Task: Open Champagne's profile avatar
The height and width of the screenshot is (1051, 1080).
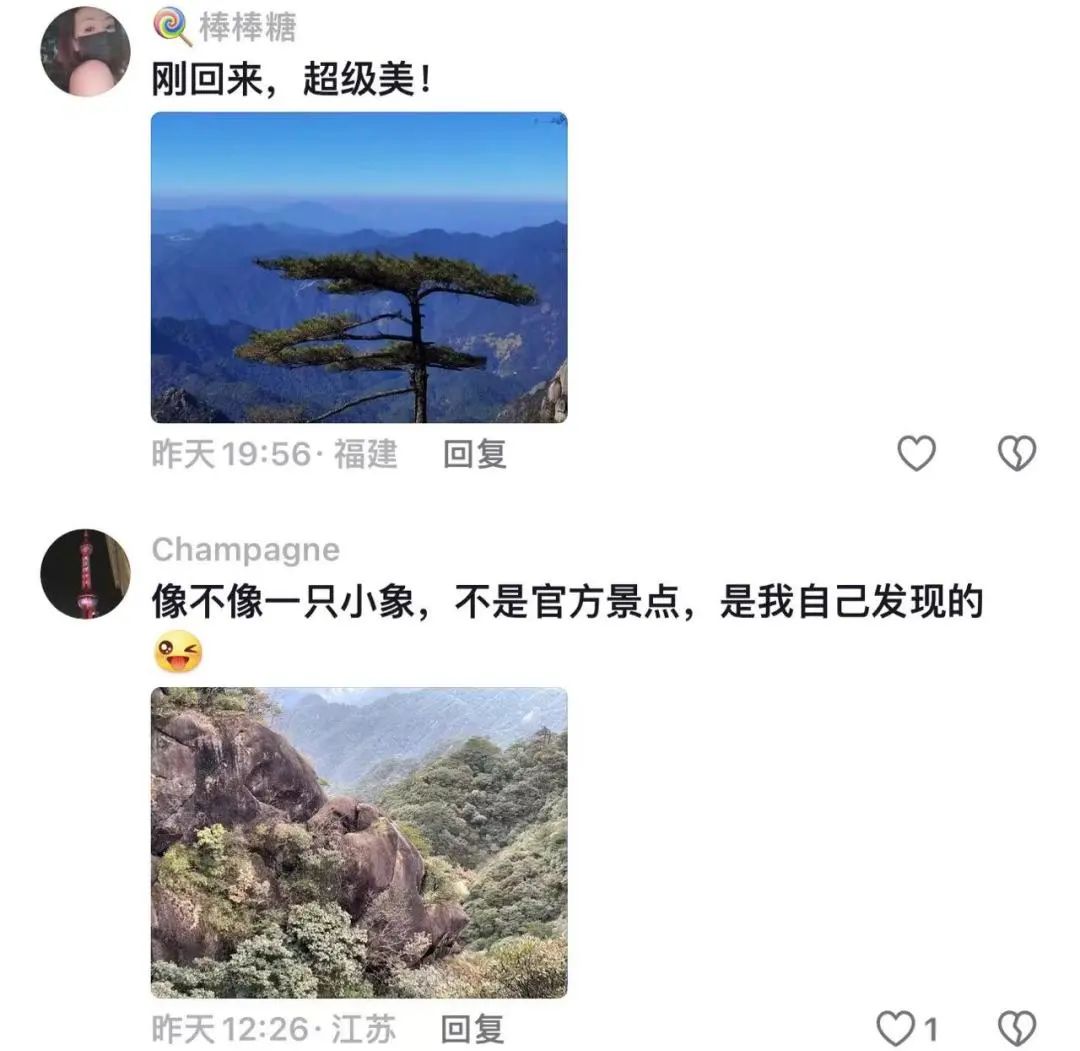Action: click(x=85, y=574)
